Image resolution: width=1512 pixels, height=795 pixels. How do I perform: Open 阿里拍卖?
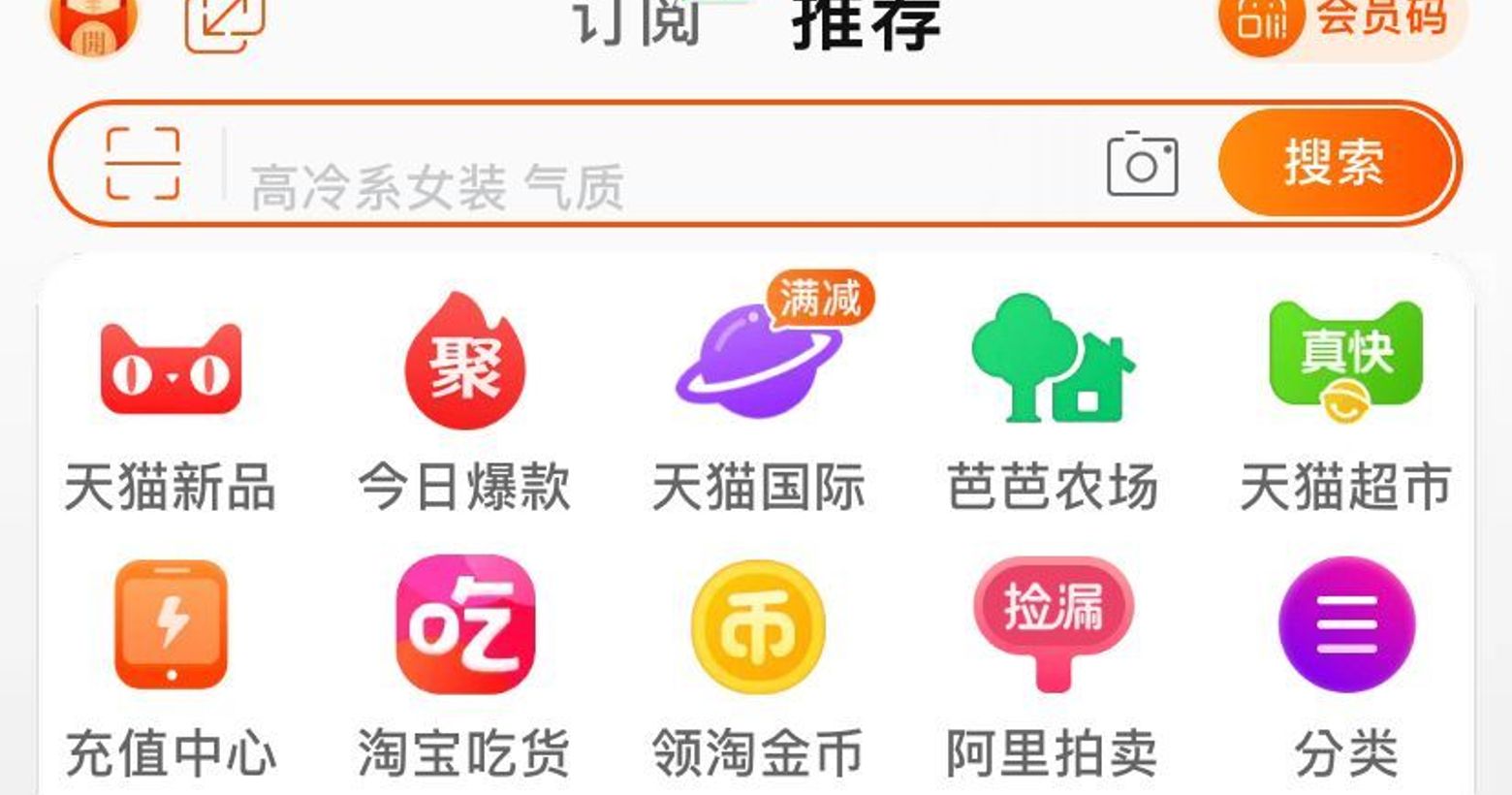(x=1053, y=669)
